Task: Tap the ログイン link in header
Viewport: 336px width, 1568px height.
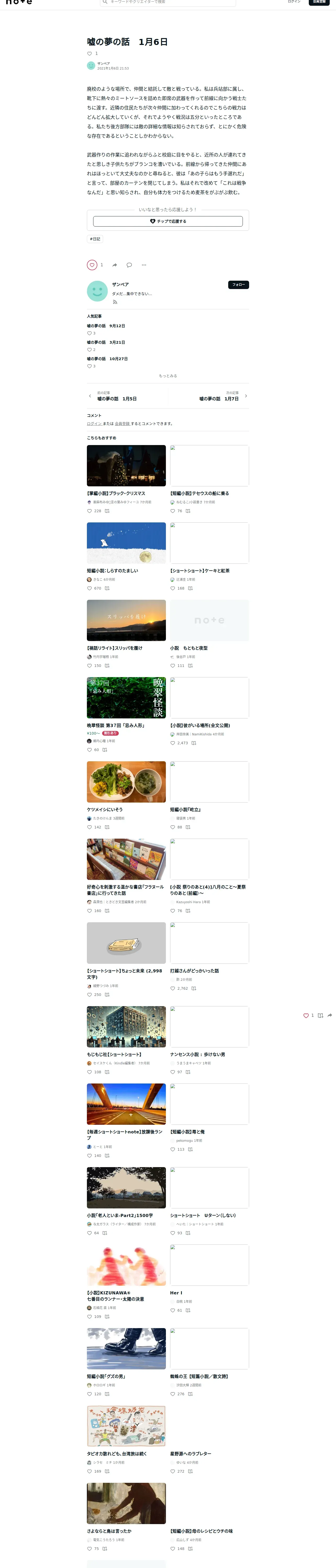Action: click(x=294, y=2)
